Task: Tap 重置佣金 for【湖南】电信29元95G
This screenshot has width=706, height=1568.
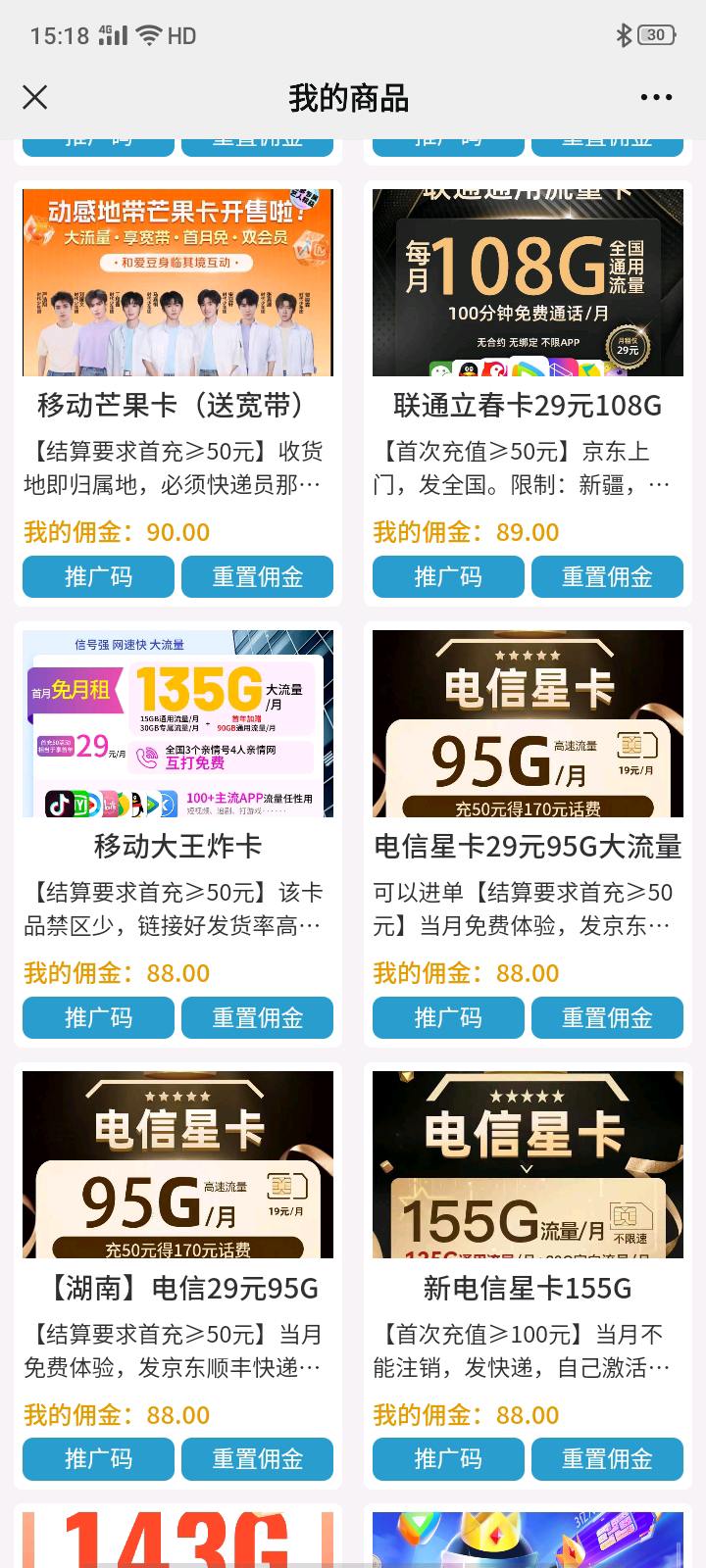Action: [x=257, y=1458]
